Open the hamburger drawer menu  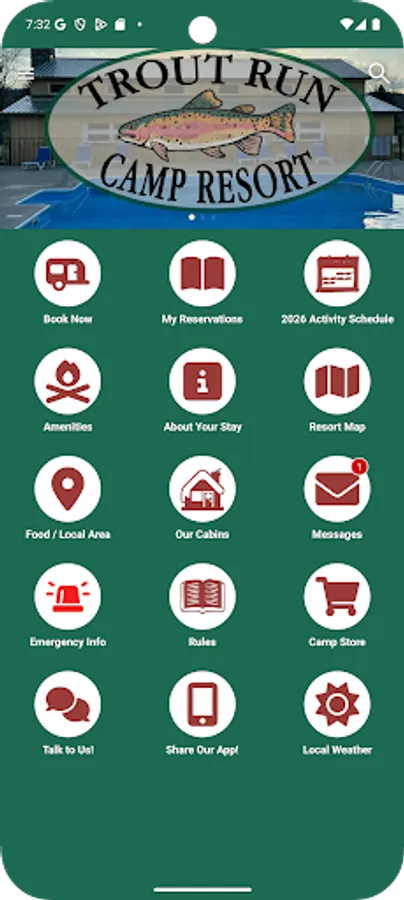pyautogui.click(x=26, y=74)
